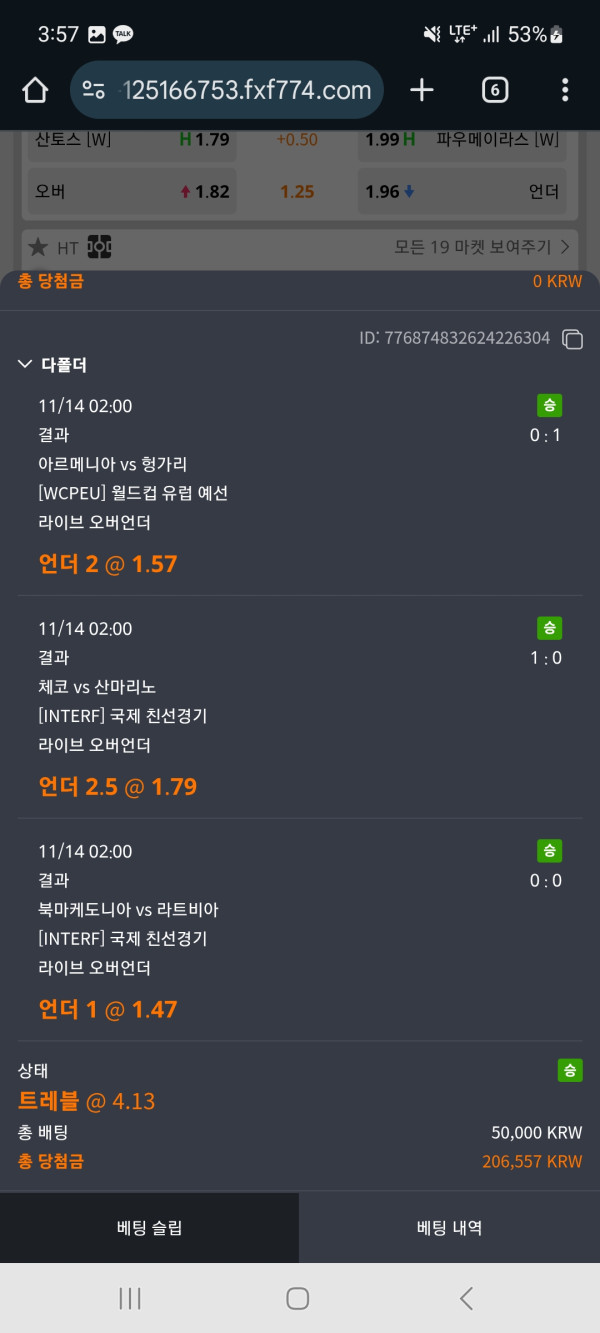Pick 파우메이라스 [W] handicap at 1.99
Viewport: 600px width, 1333px height.
coord(462,140)
